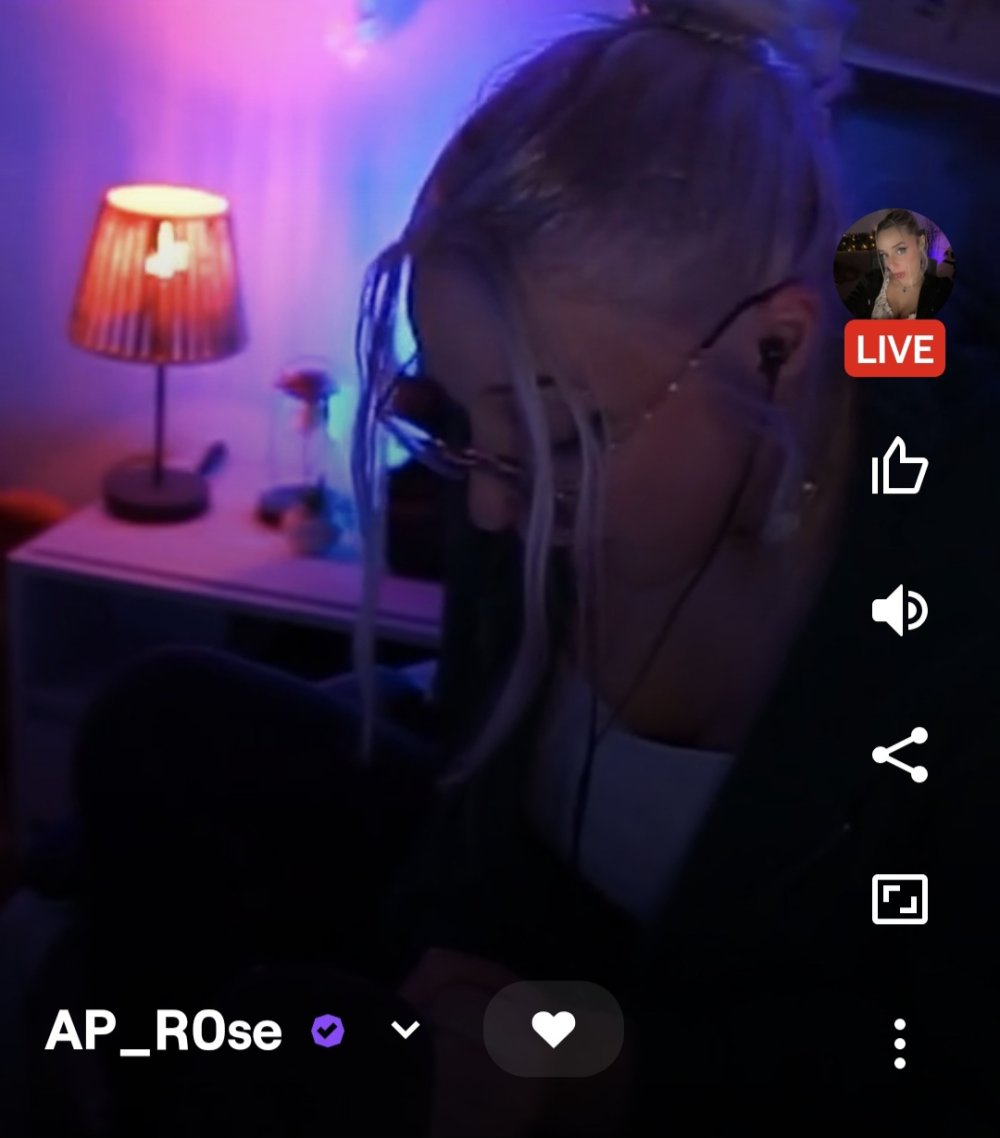Activate the heart reaction button
This screenshot has height=1138, width=1000.
coord(553,1027)
